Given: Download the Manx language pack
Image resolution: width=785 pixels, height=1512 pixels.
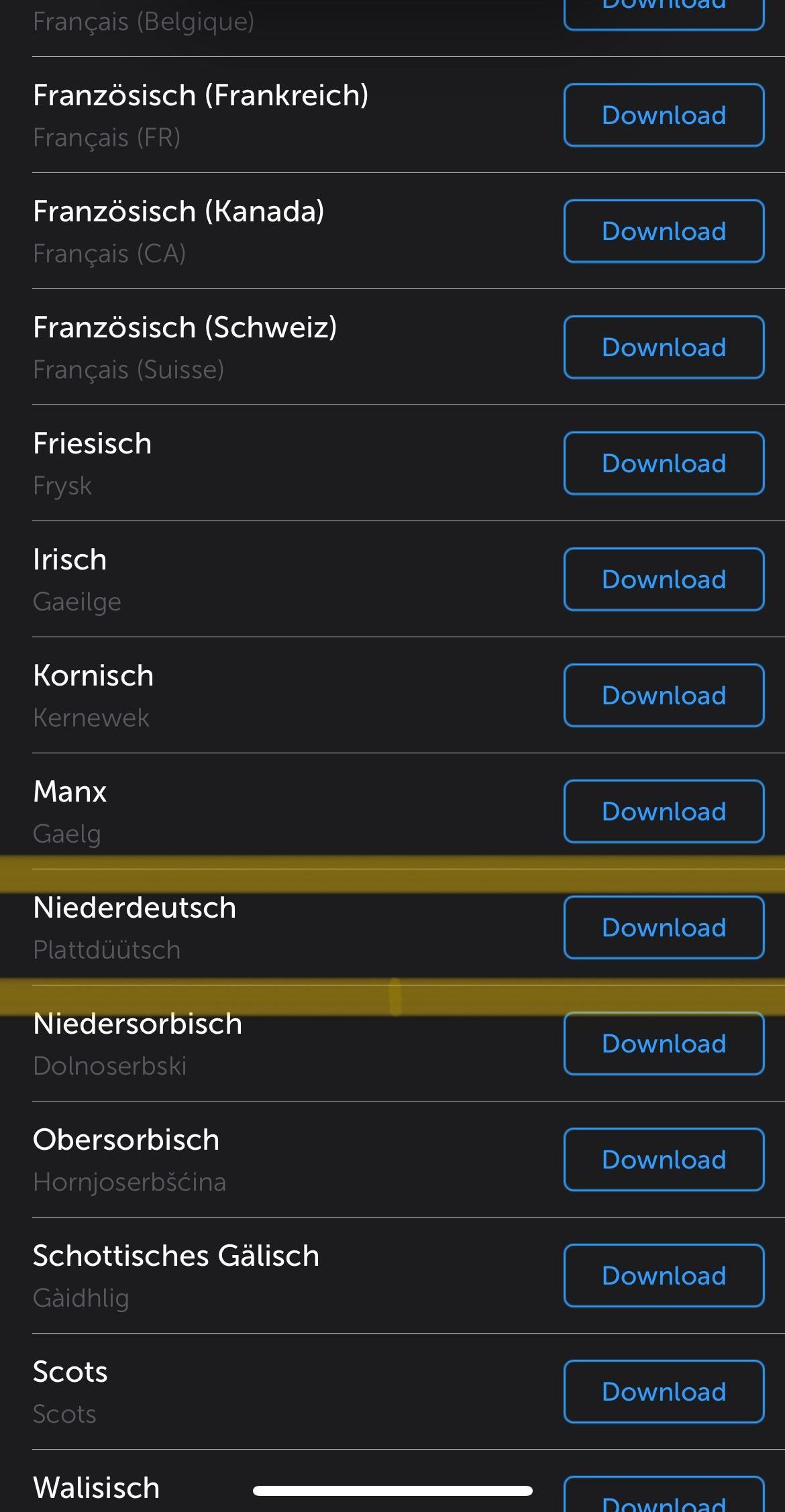Looking at the screenshot, I should [664, 812].
